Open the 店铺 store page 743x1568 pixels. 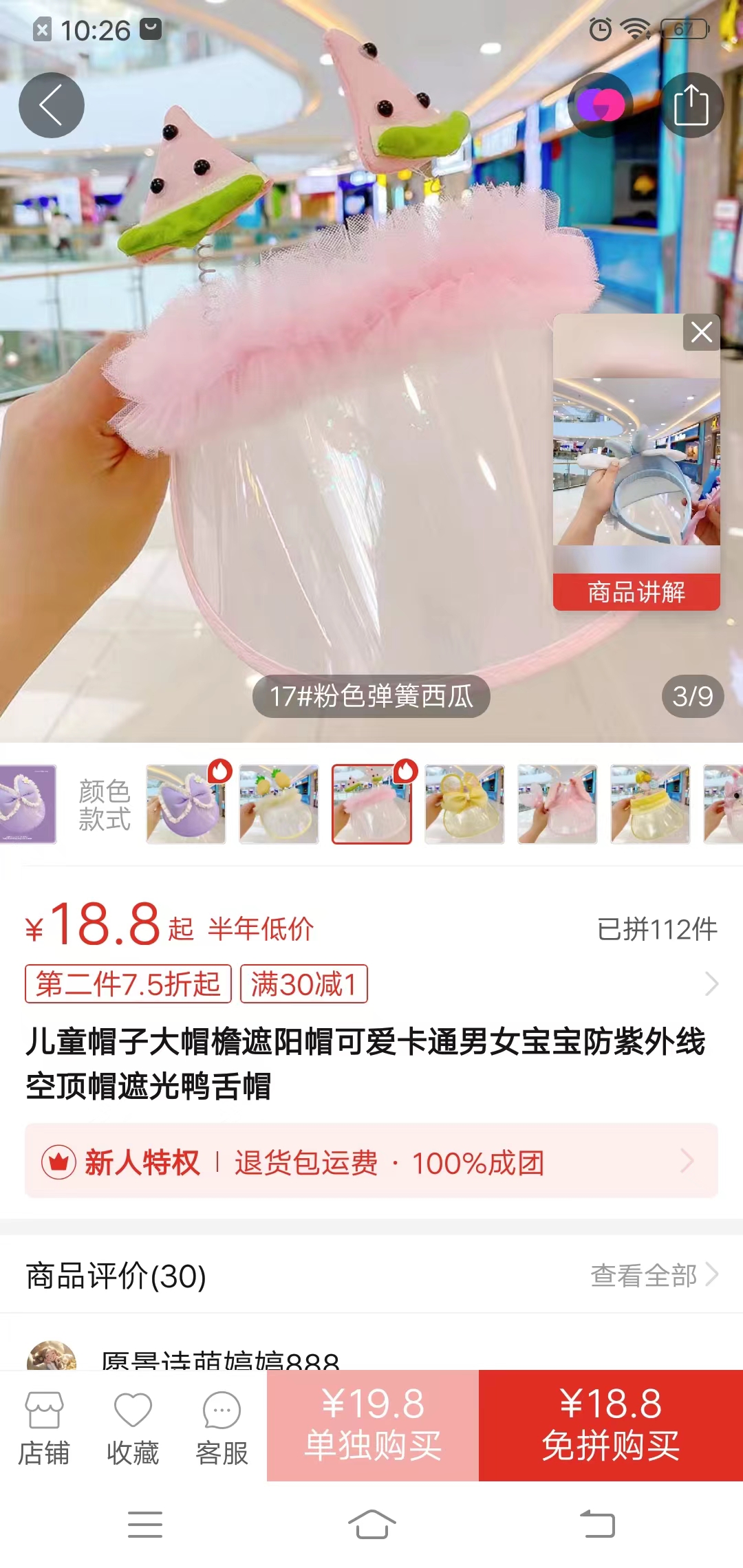(44, 1427)
